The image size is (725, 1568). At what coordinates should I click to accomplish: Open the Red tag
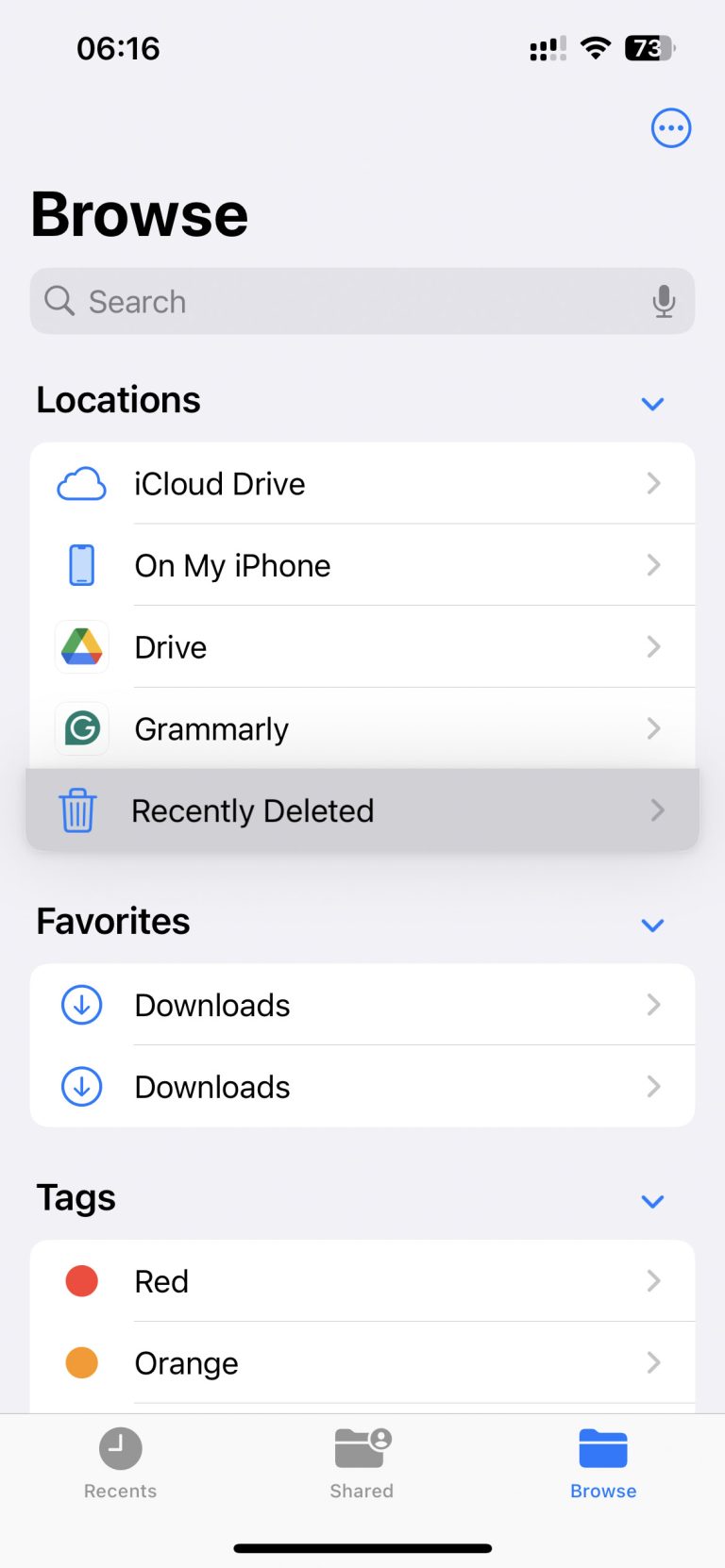(x=161, y=1280)
